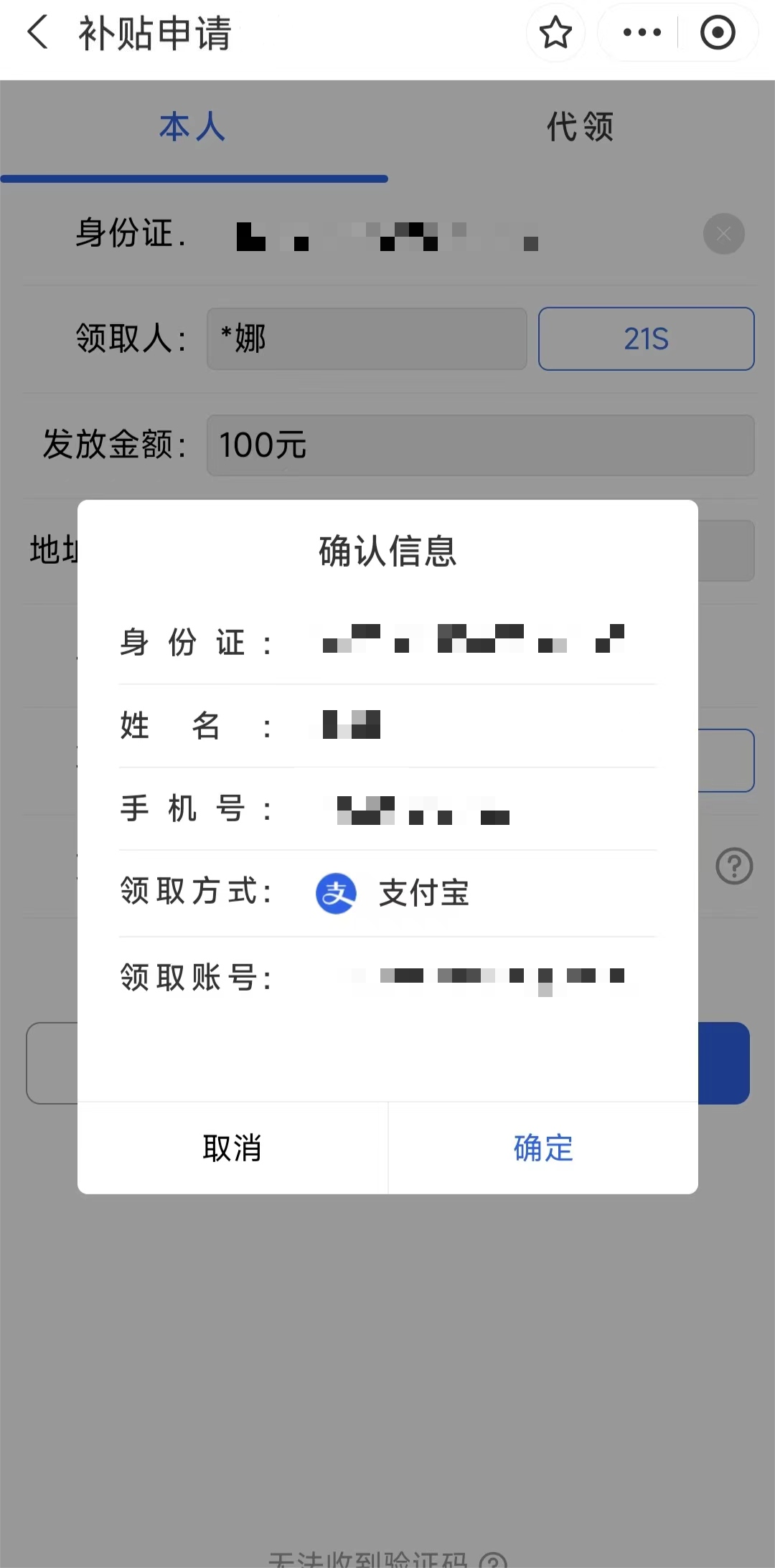Tap 确定 to confirm the information
775x1568 pixels.
click(543, 1148)
